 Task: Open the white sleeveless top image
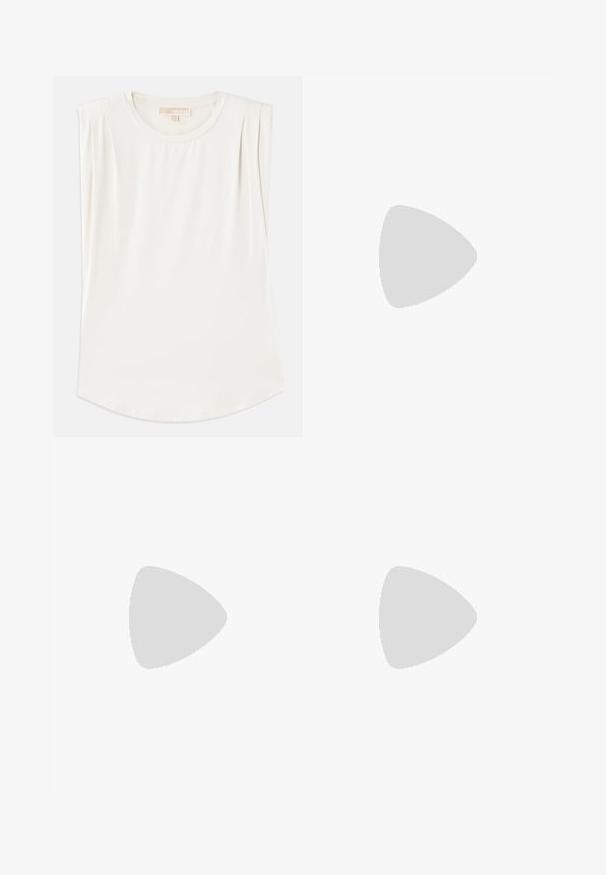click(x=178, y=256)
